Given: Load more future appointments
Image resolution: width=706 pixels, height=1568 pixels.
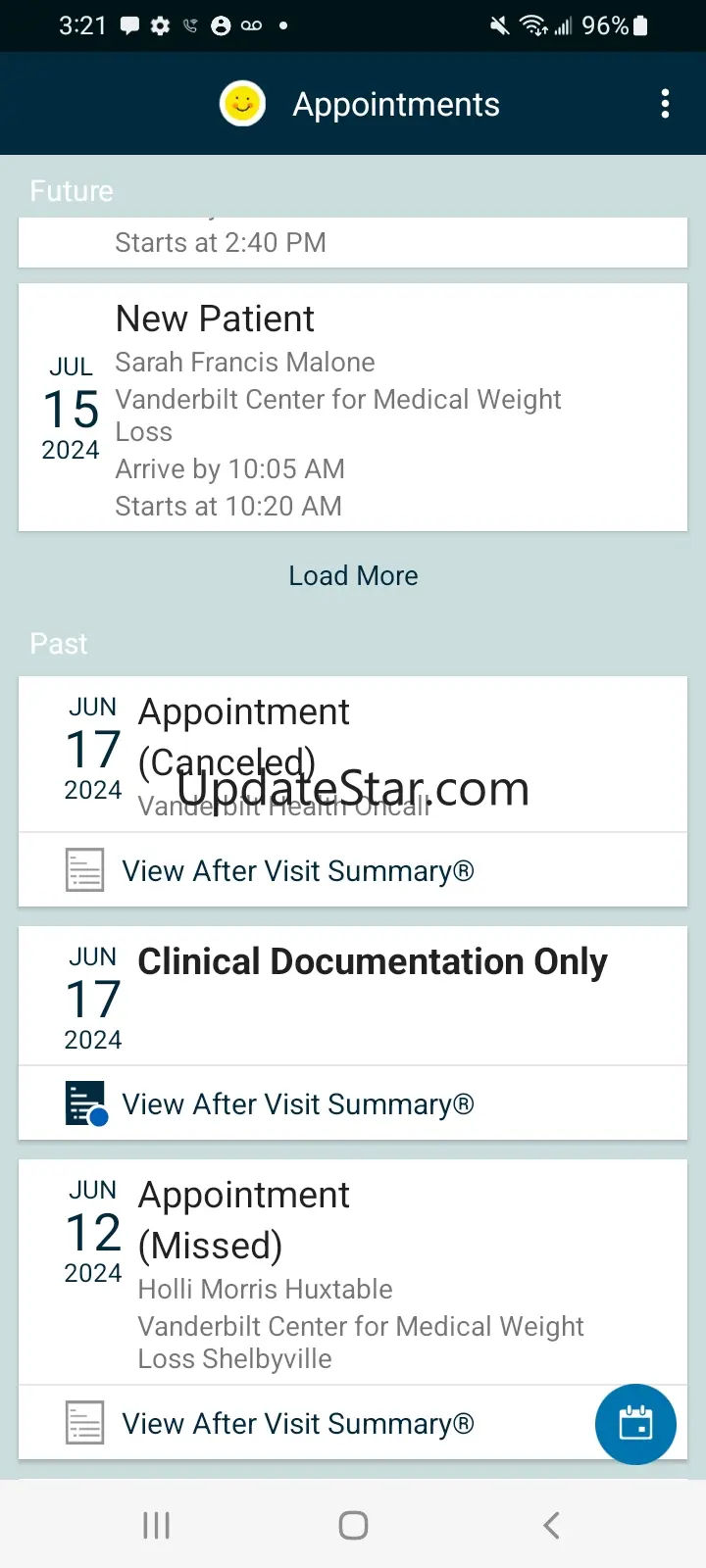Looking at the screenshot, I should point(353,576).
